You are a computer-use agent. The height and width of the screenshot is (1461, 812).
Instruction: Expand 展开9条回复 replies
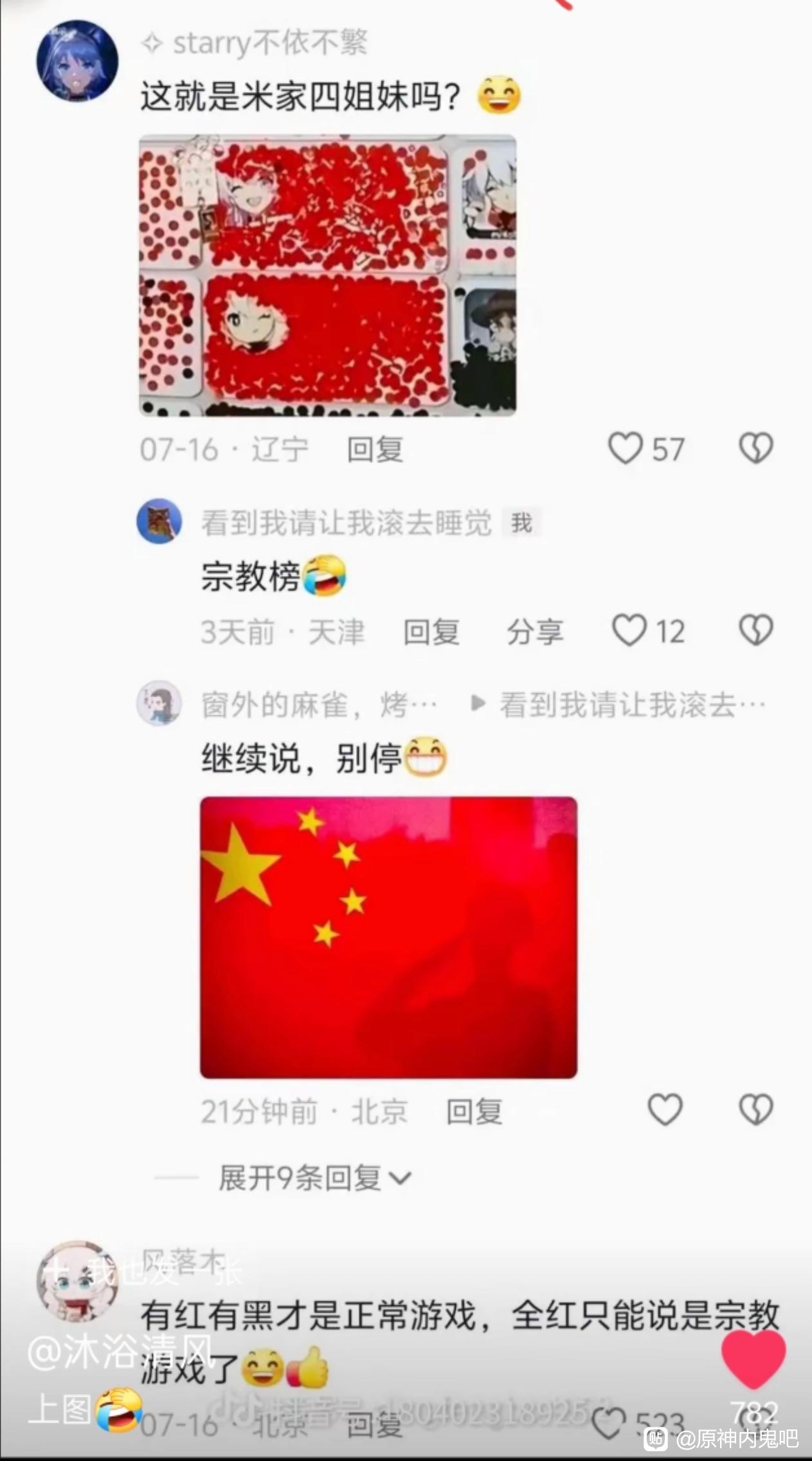coord(315,1177)
